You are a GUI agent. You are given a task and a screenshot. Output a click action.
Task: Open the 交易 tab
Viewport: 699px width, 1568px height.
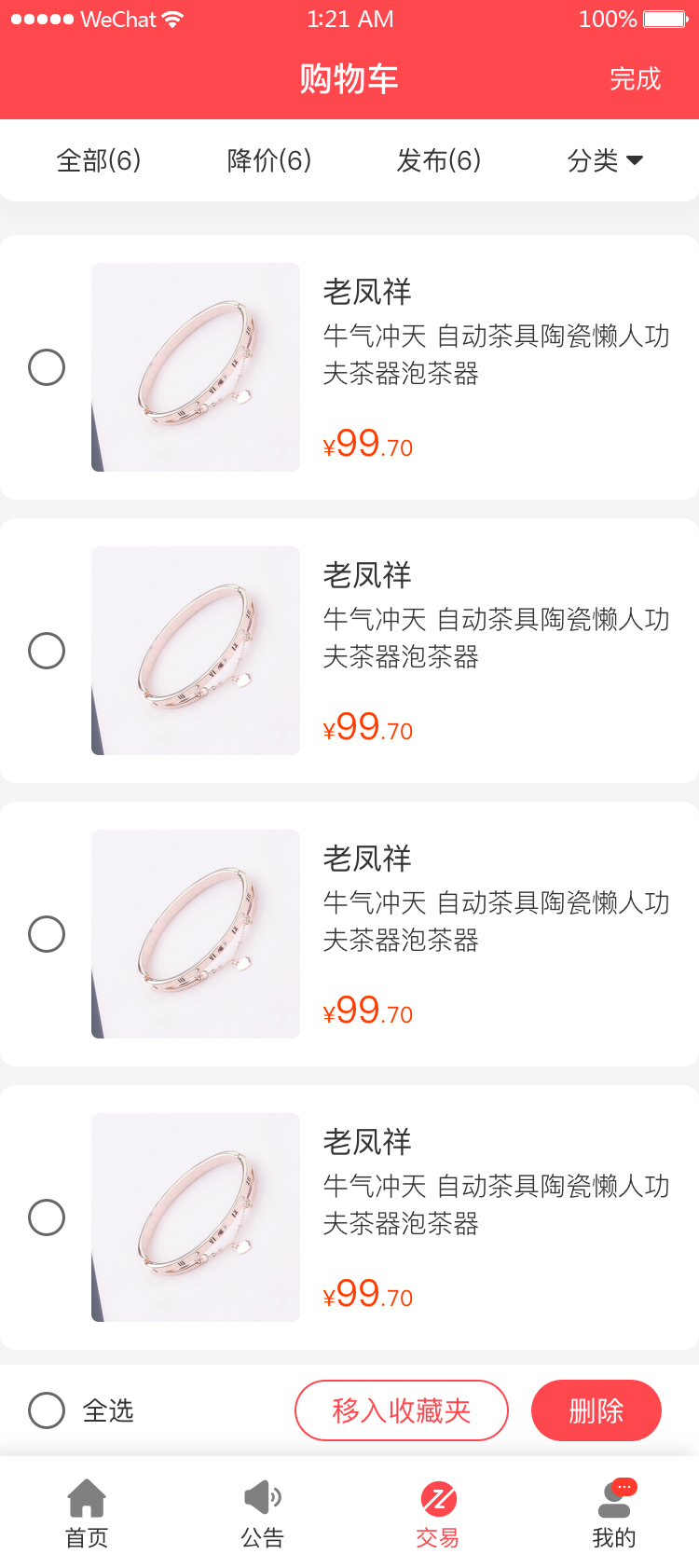coord(438,1514)
